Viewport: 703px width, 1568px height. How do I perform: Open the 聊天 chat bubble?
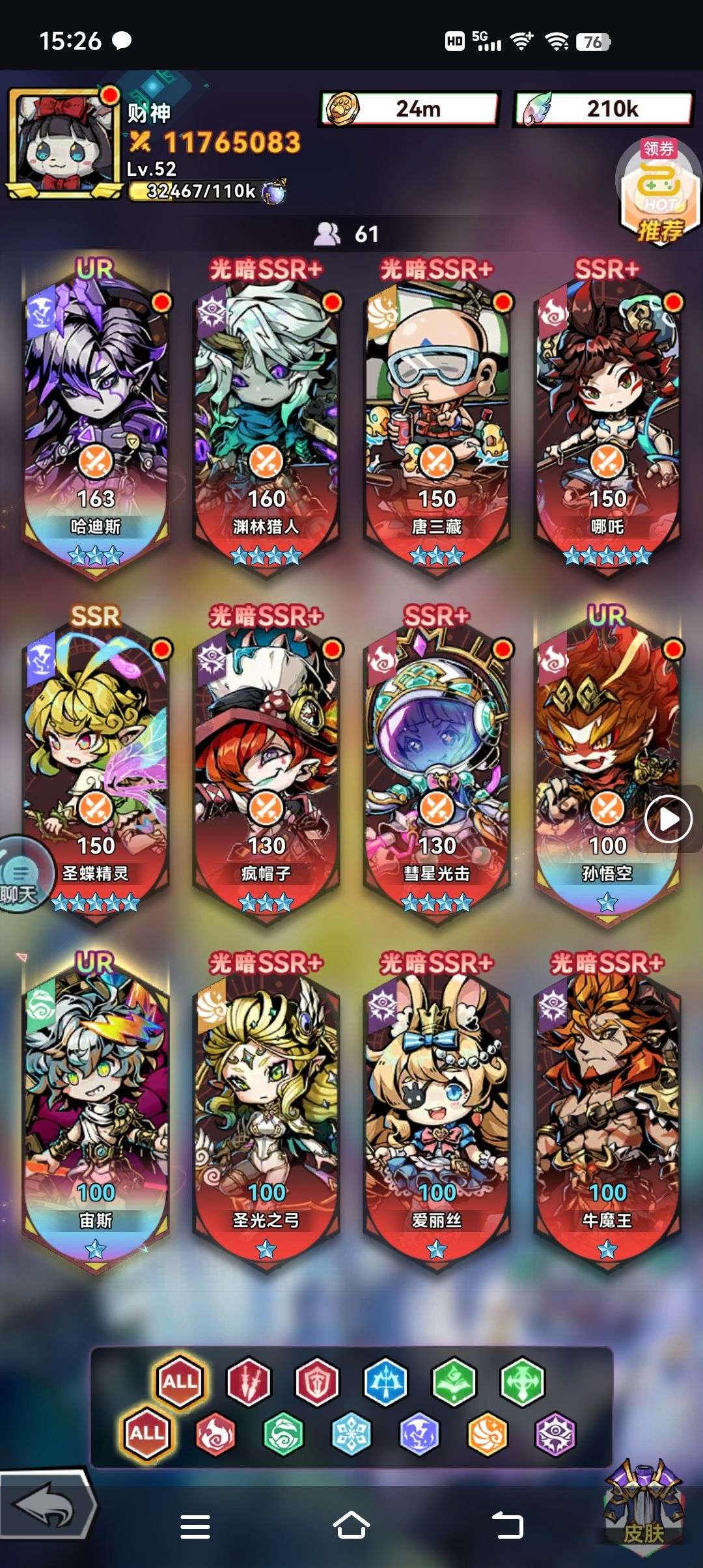tap(20, 876)
